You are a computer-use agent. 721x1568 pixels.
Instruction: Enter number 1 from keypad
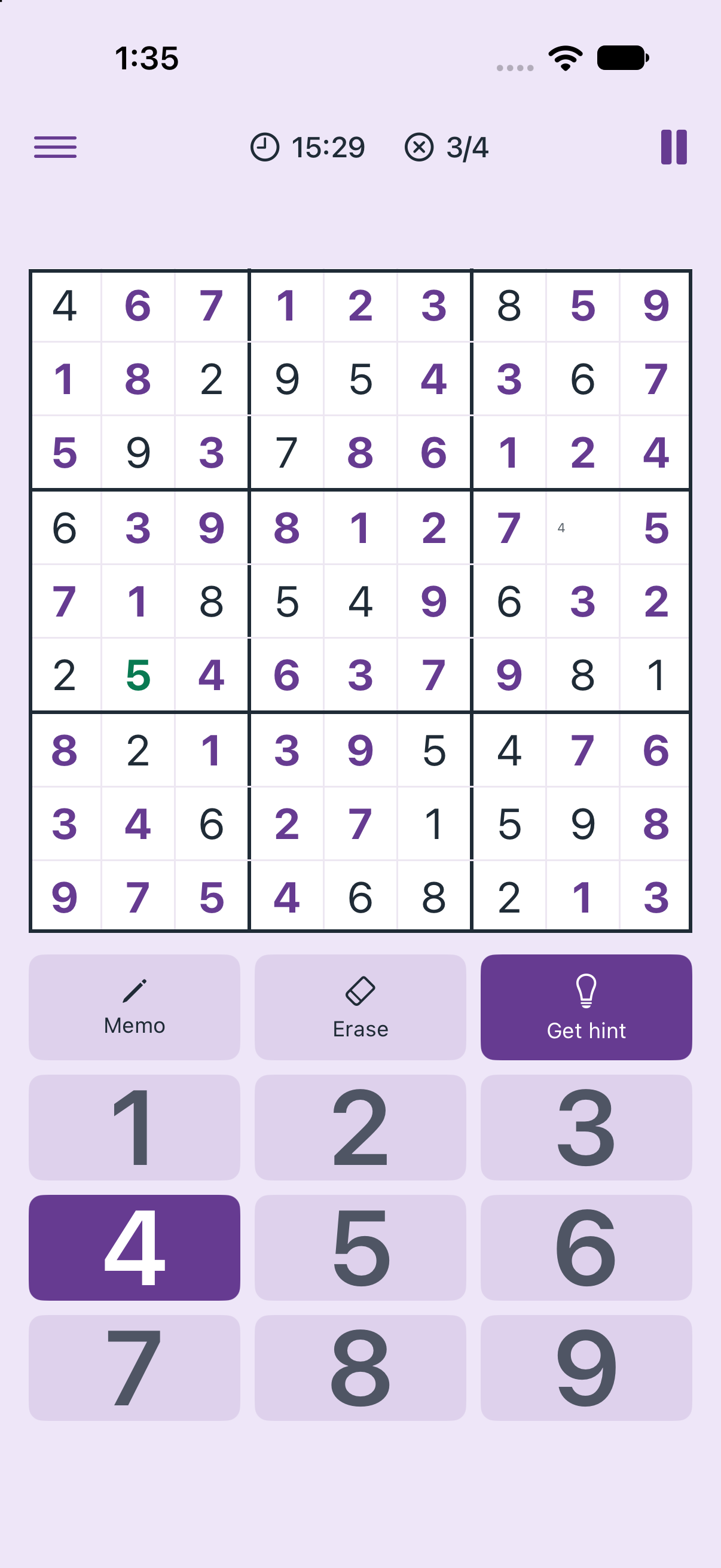(135, 1127)
